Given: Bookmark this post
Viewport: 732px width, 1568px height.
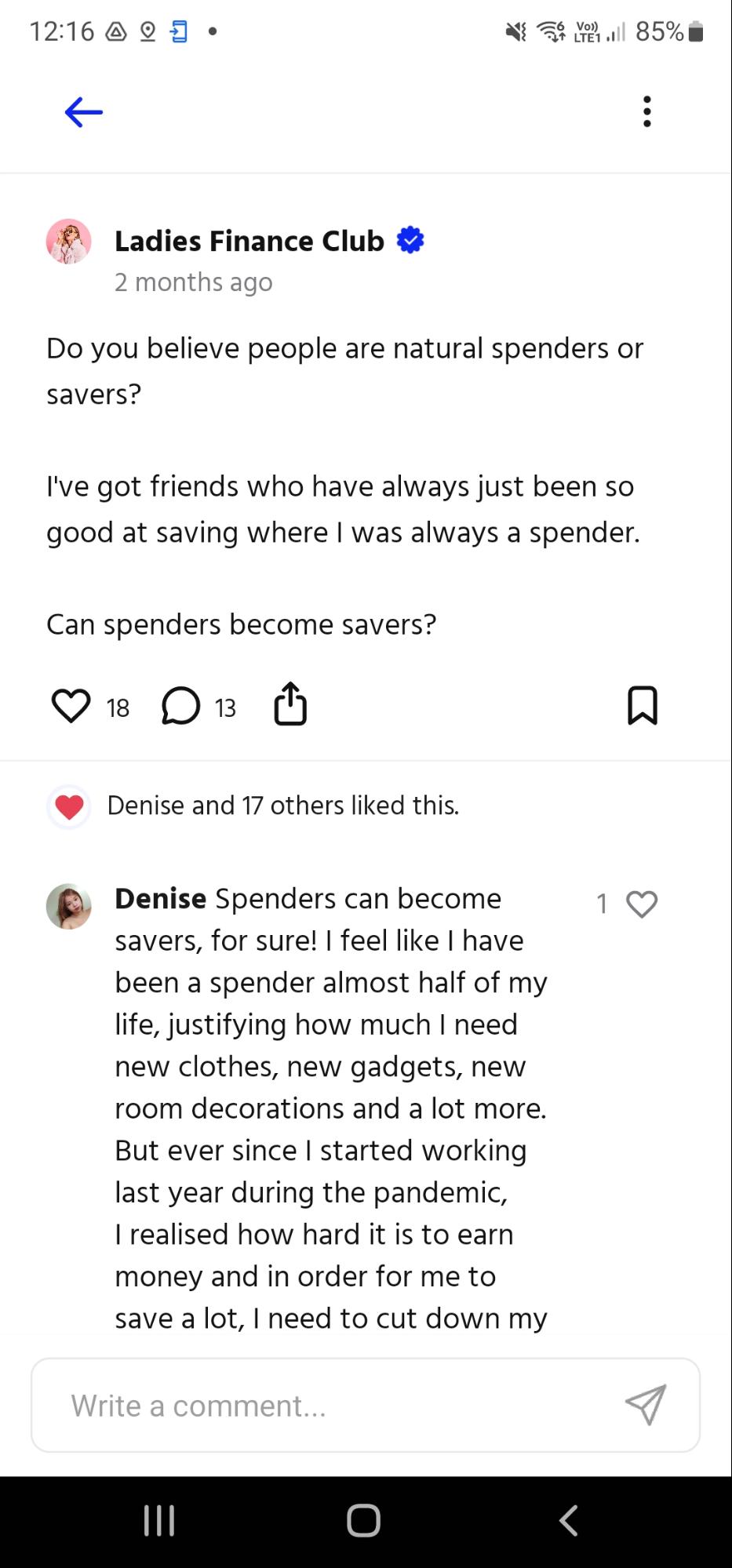Looking at the screenshot, I should [642, 705].
